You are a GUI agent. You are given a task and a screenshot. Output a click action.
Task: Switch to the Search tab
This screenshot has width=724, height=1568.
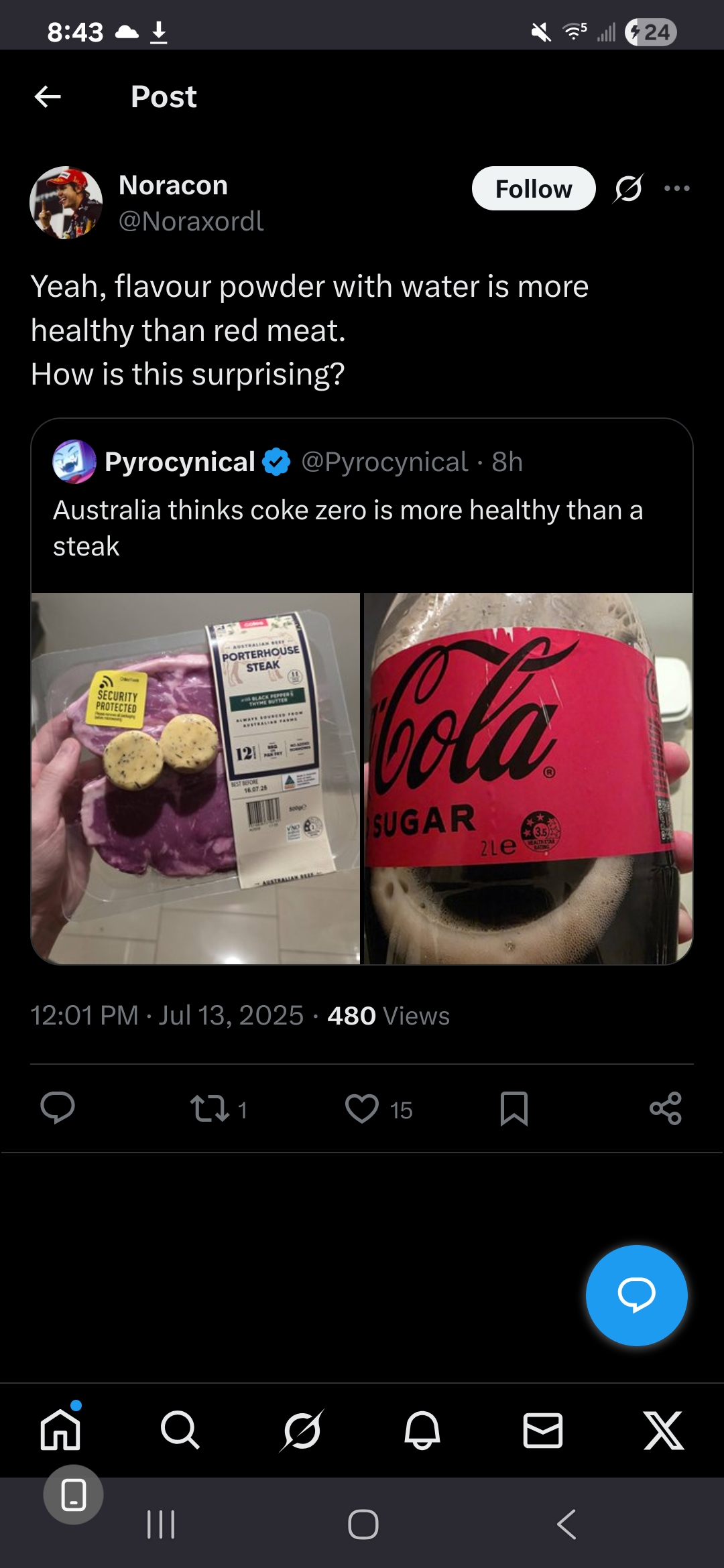pyautogui.click(x=180, y=1430)
